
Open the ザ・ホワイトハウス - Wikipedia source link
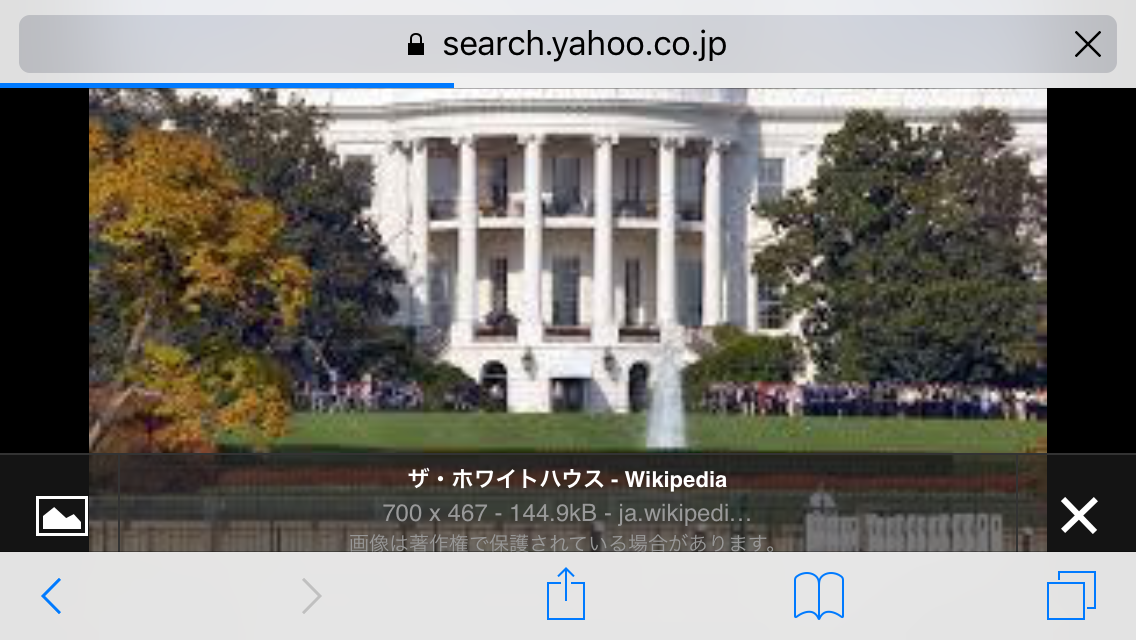point(567,480)
